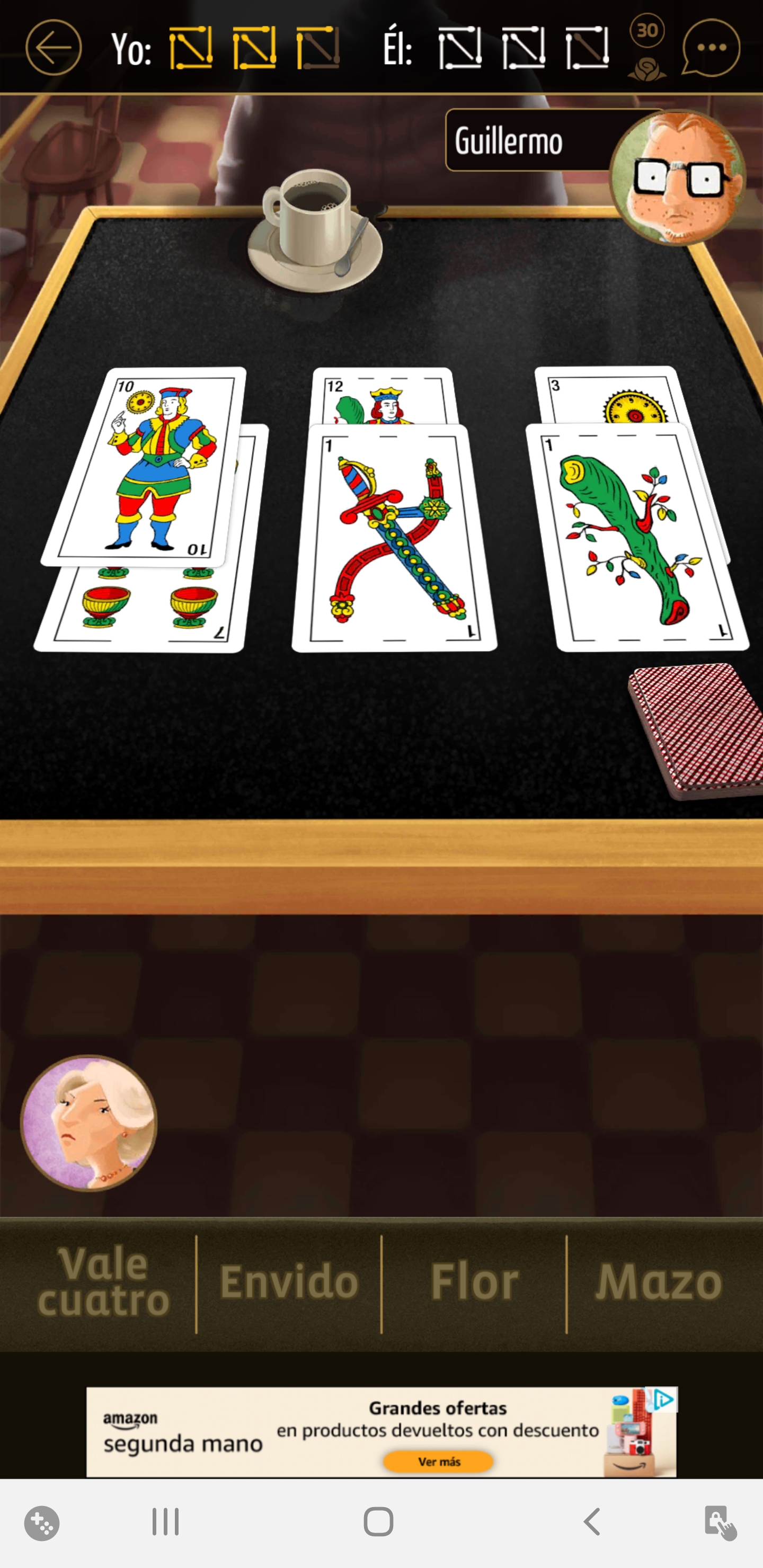Image resolution: width=763 pixels, height=1568 pixels.
Task: Go to Mazo to fold the hand
Action: [659, 1281]
